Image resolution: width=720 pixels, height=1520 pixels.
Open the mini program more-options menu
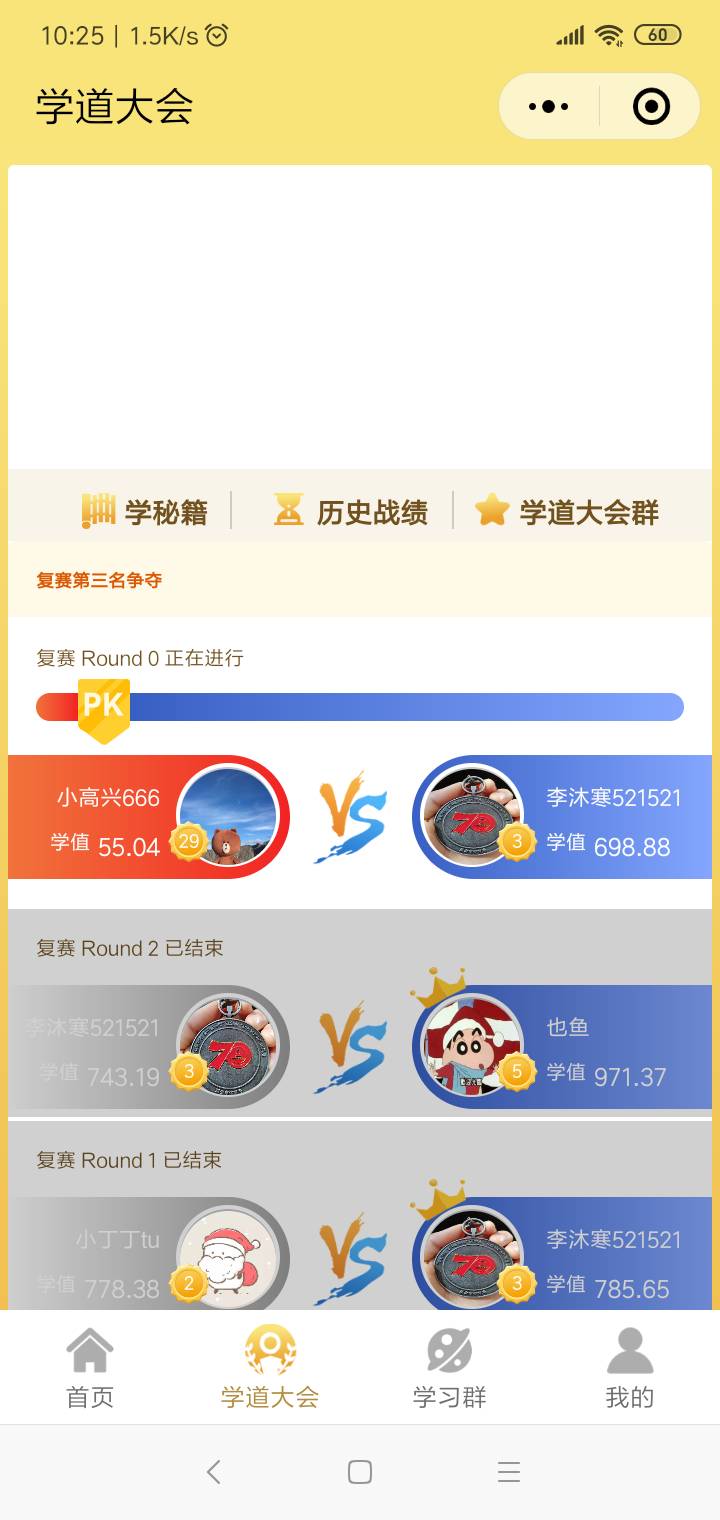point(548,106)
